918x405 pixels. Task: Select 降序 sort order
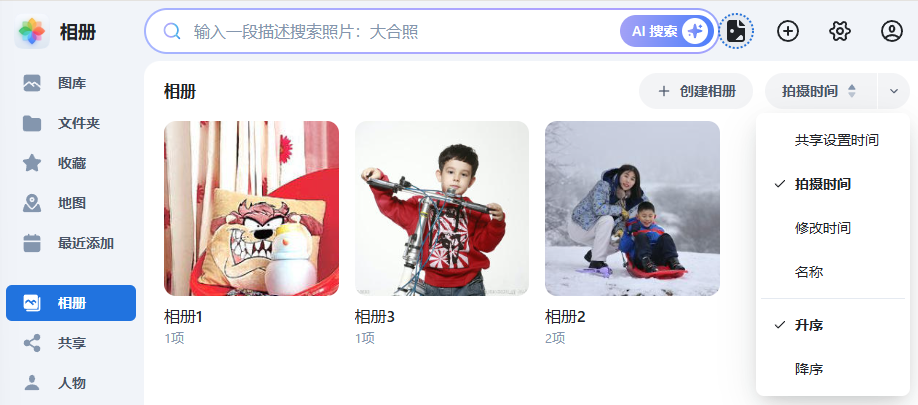[809, 369]
